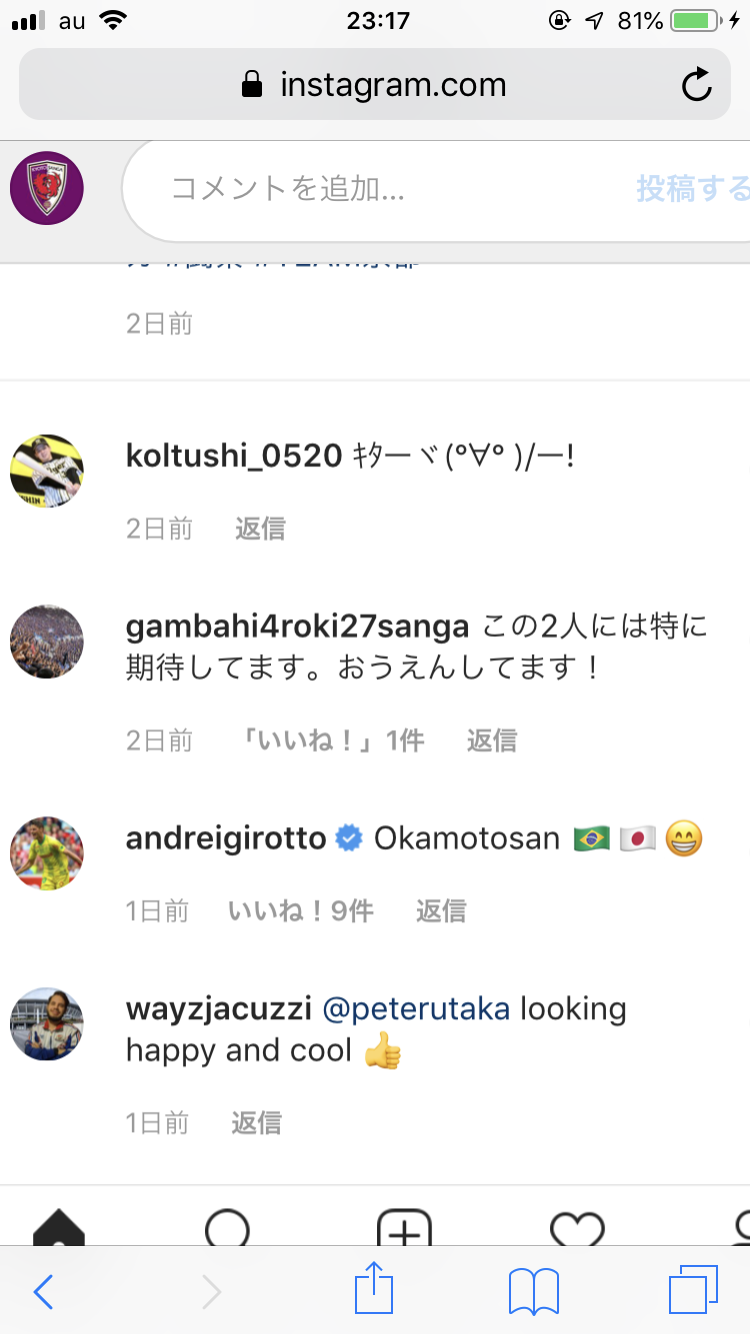
Task: Open wayzjacuzzi's profile picture
Action: coord(46,1025)
